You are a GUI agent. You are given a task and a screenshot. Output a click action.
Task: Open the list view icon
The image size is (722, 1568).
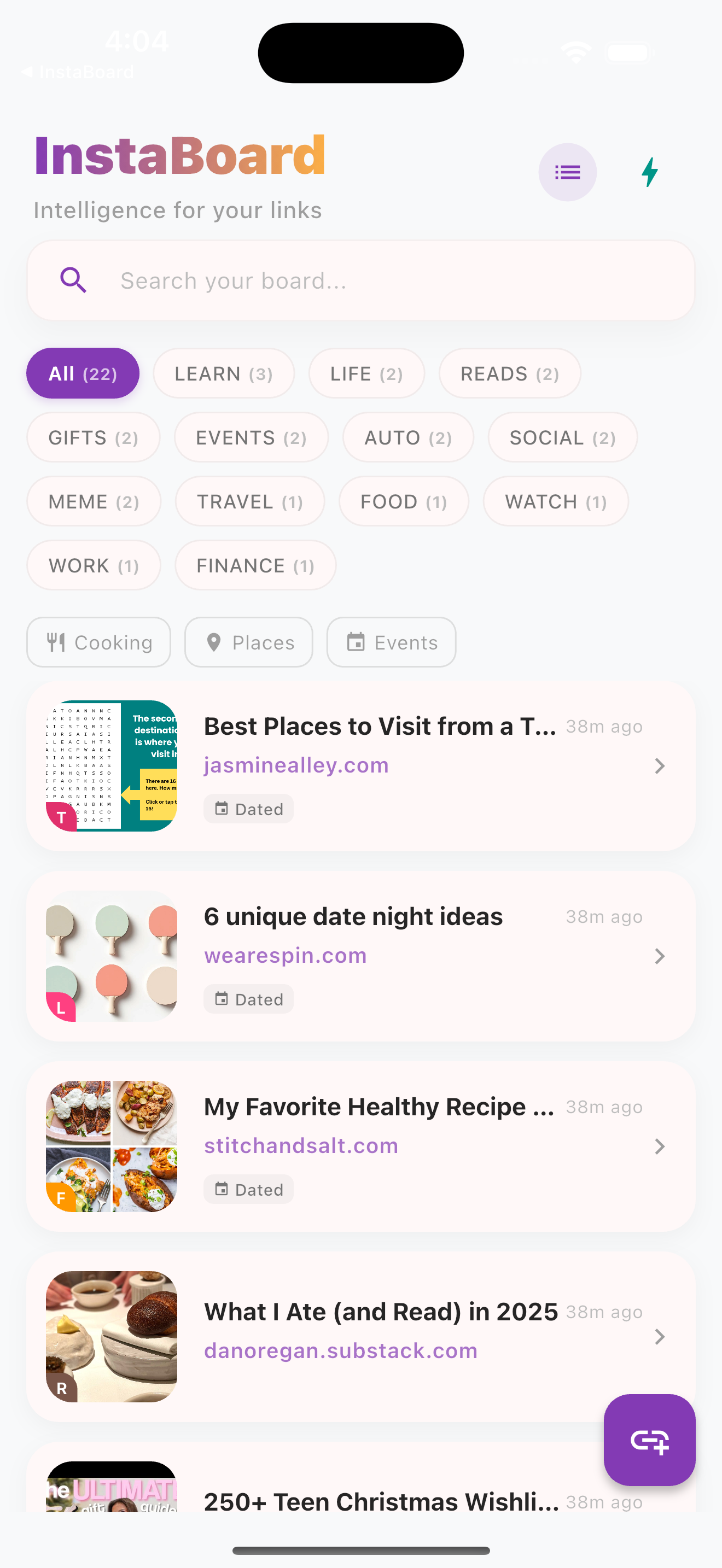tap(567, 172)
